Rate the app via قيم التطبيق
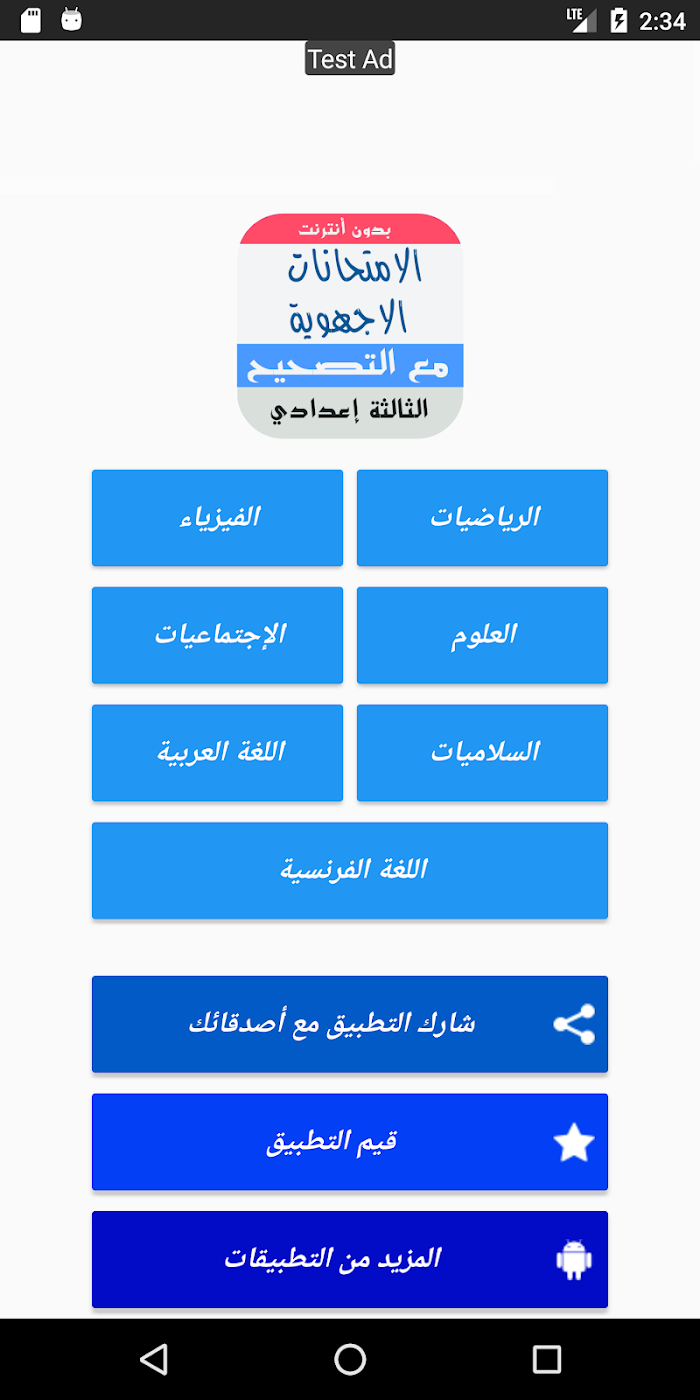700x1400 pixels. (x=350, y=1142)
